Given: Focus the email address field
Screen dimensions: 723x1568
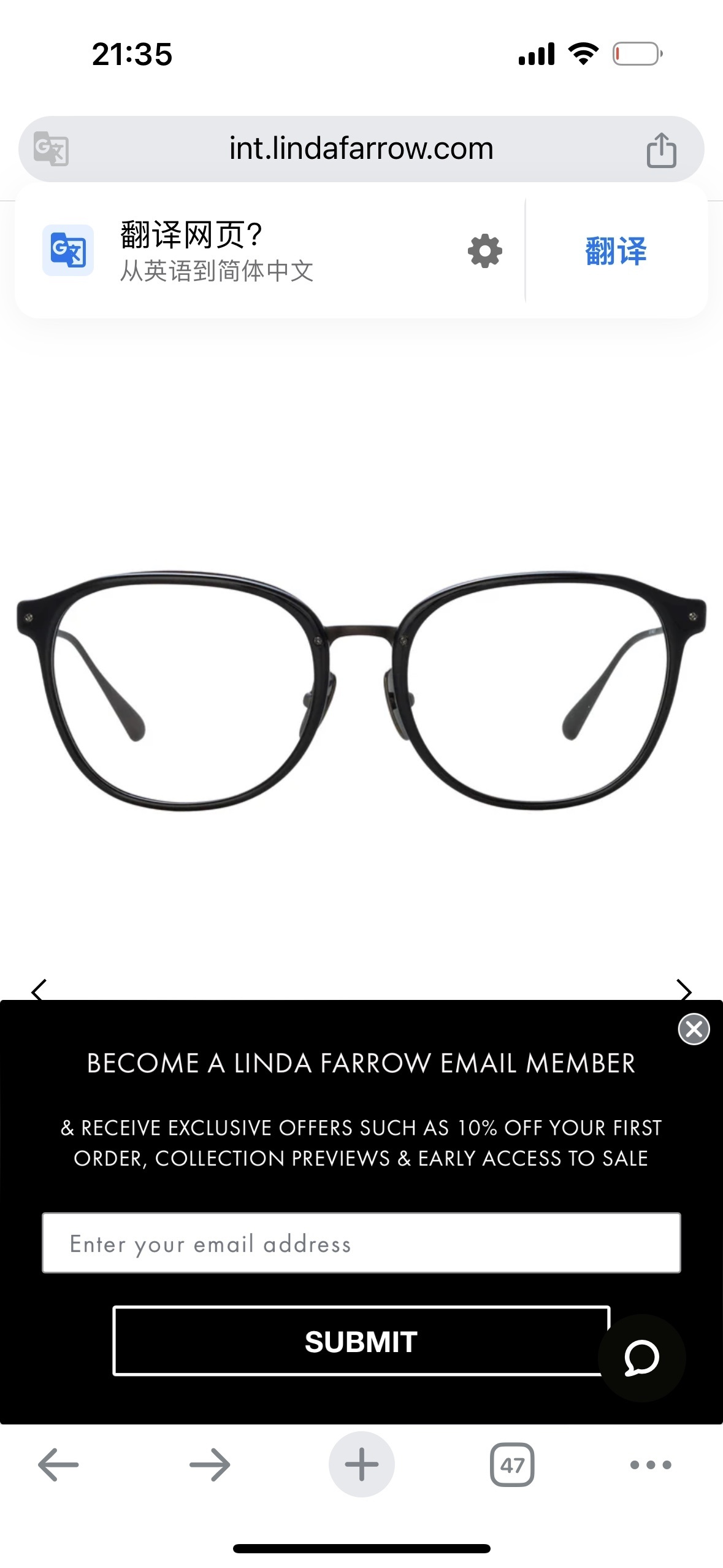Looking at the screenshot, I should [x=361, y=1243].
